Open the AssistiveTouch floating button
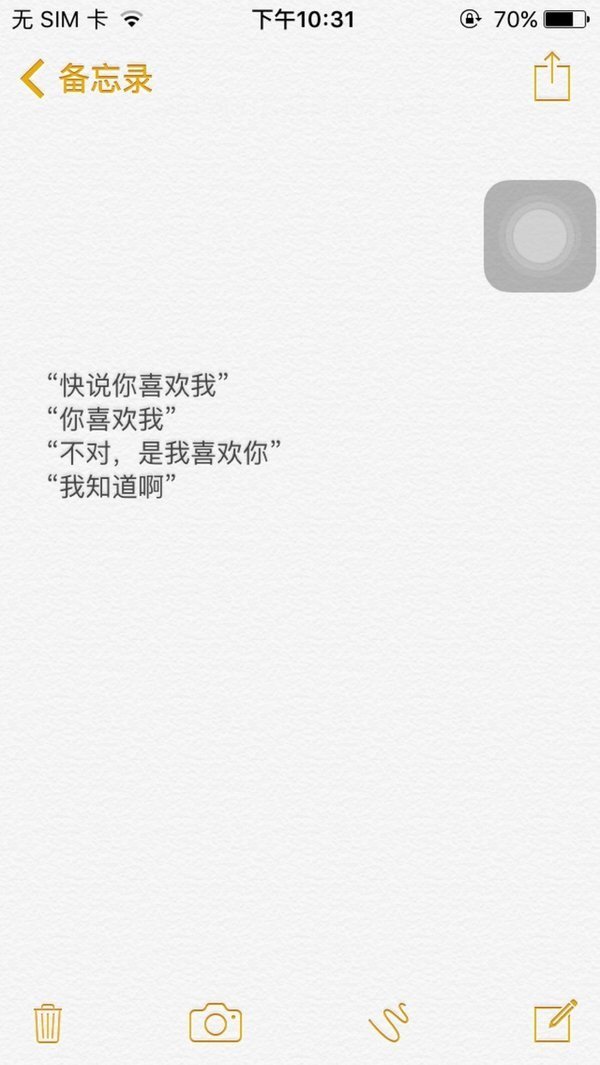 tap(540, 237)
